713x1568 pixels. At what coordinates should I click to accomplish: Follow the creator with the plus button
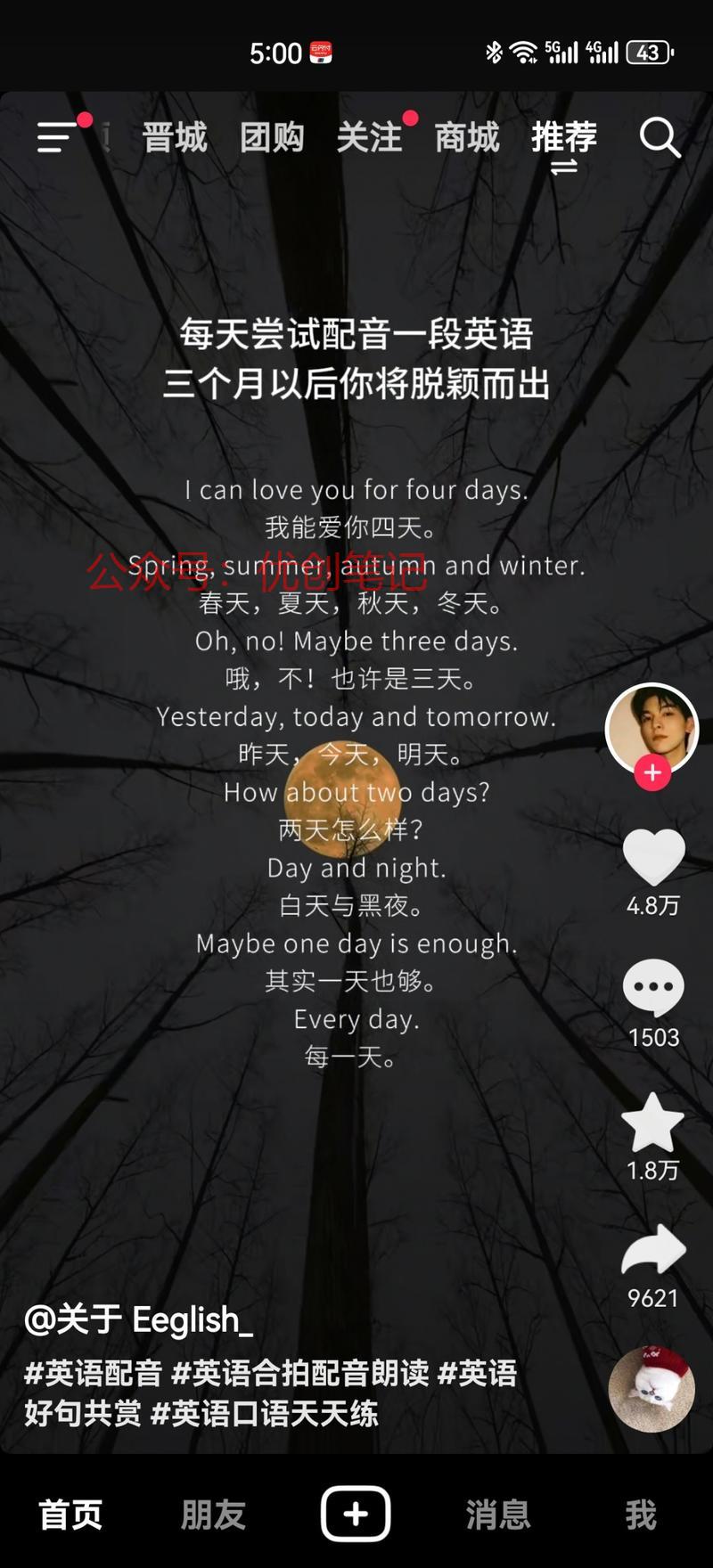click(652, 772)
